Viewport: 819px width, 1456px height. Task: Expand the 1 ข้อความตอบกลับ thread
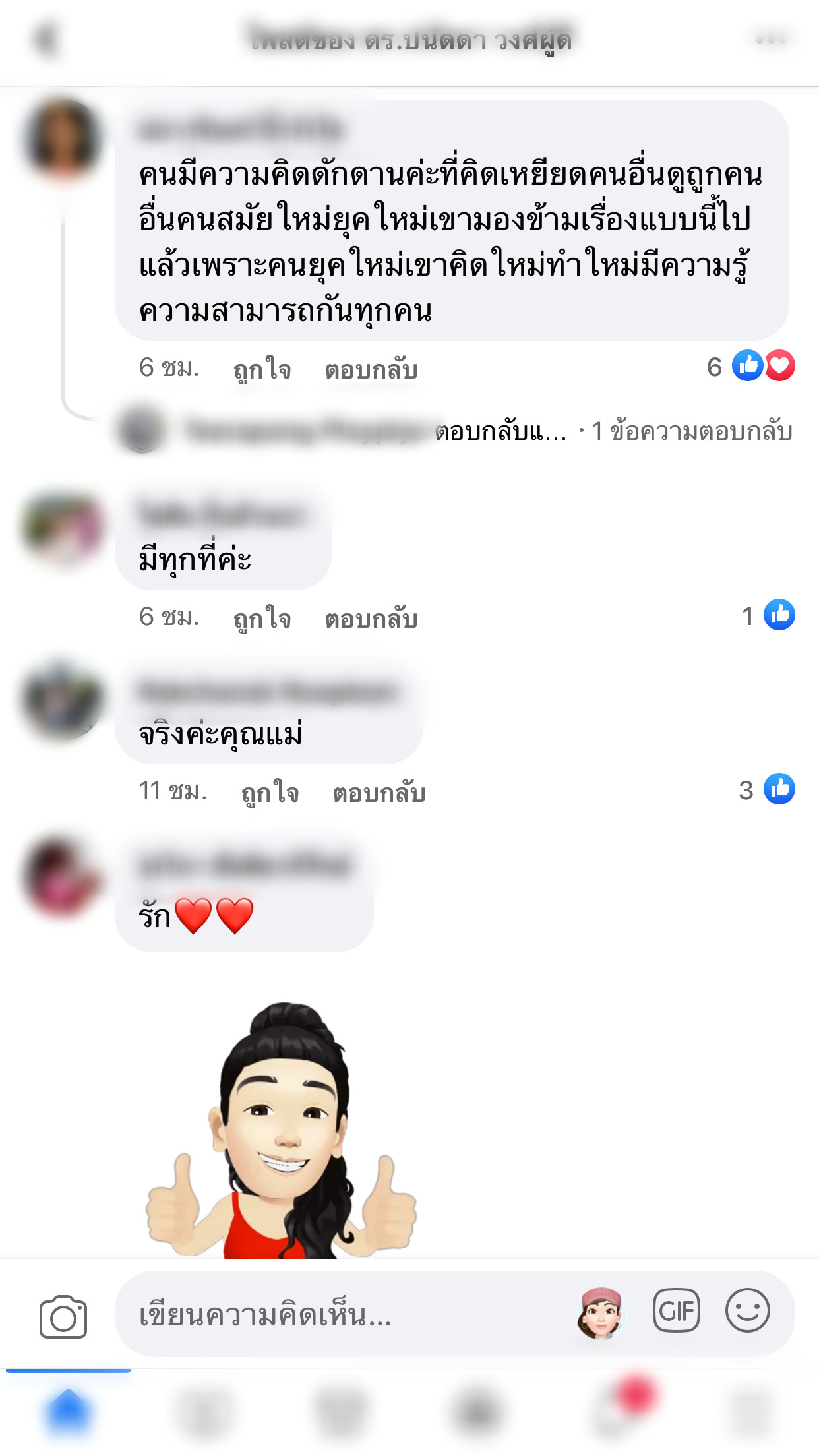pyautogui.click(x=691, y=431)
